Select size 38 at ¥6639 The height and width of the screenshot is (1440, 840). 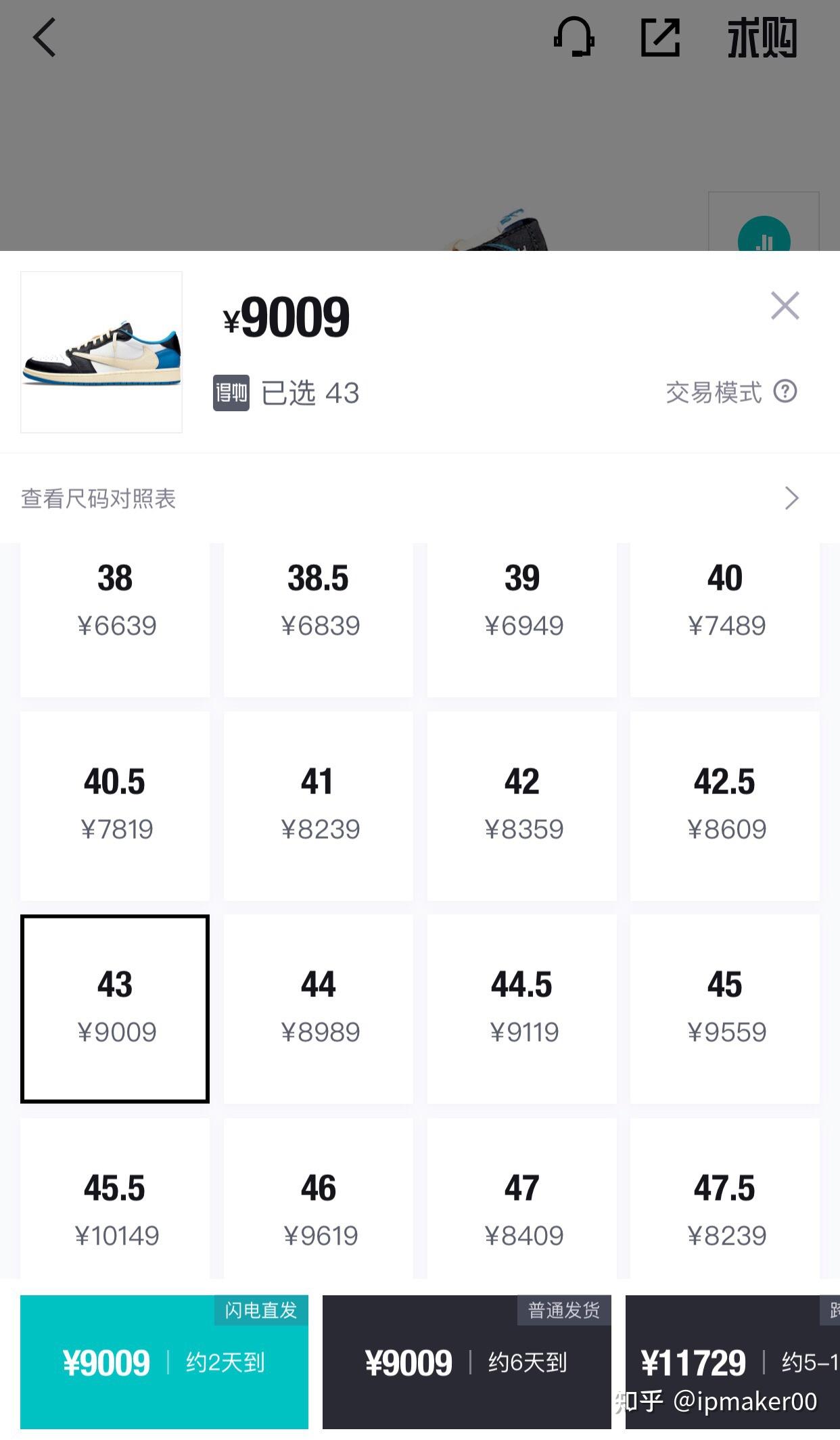(x=116, y=602)
